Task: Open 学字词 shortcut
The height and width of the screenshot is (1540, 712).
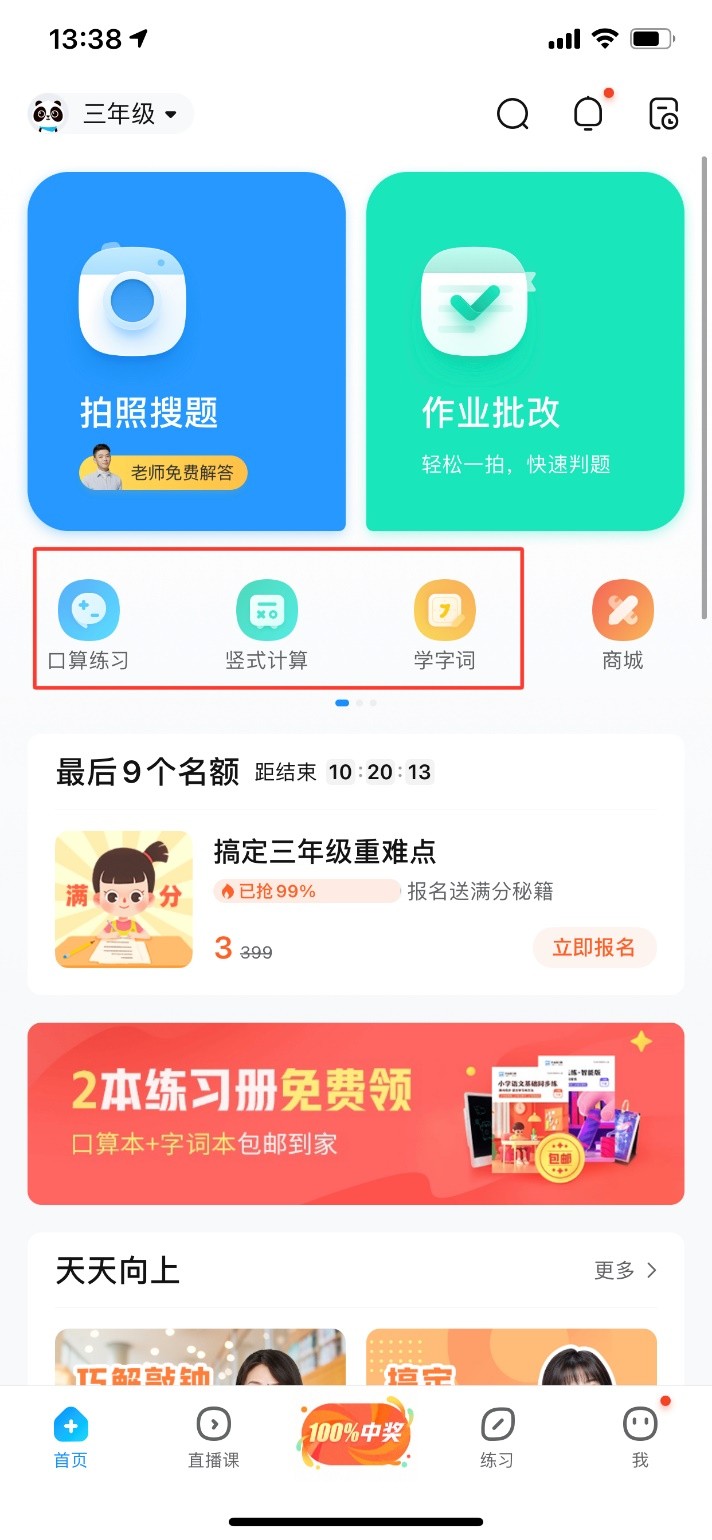Action: (445, 626)
